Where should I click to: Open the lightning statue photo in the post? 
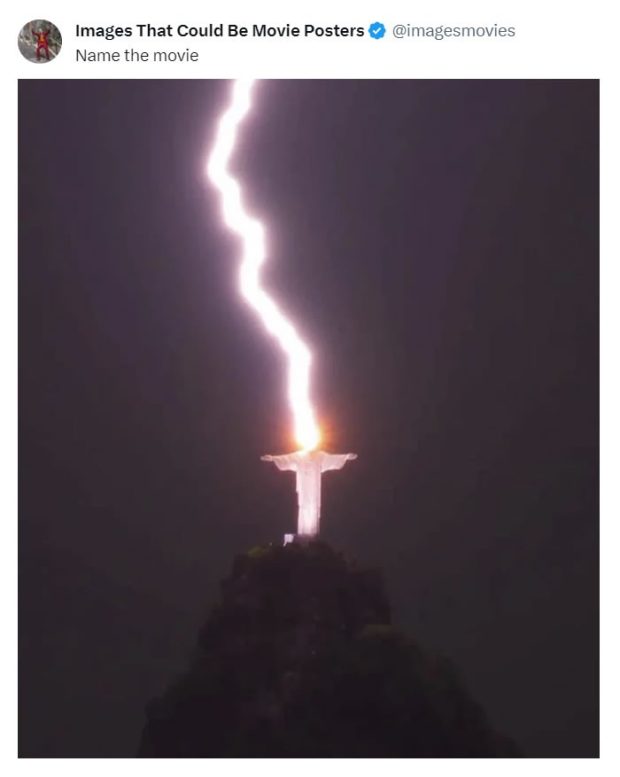pyautogui.click(x=309, y=418)
